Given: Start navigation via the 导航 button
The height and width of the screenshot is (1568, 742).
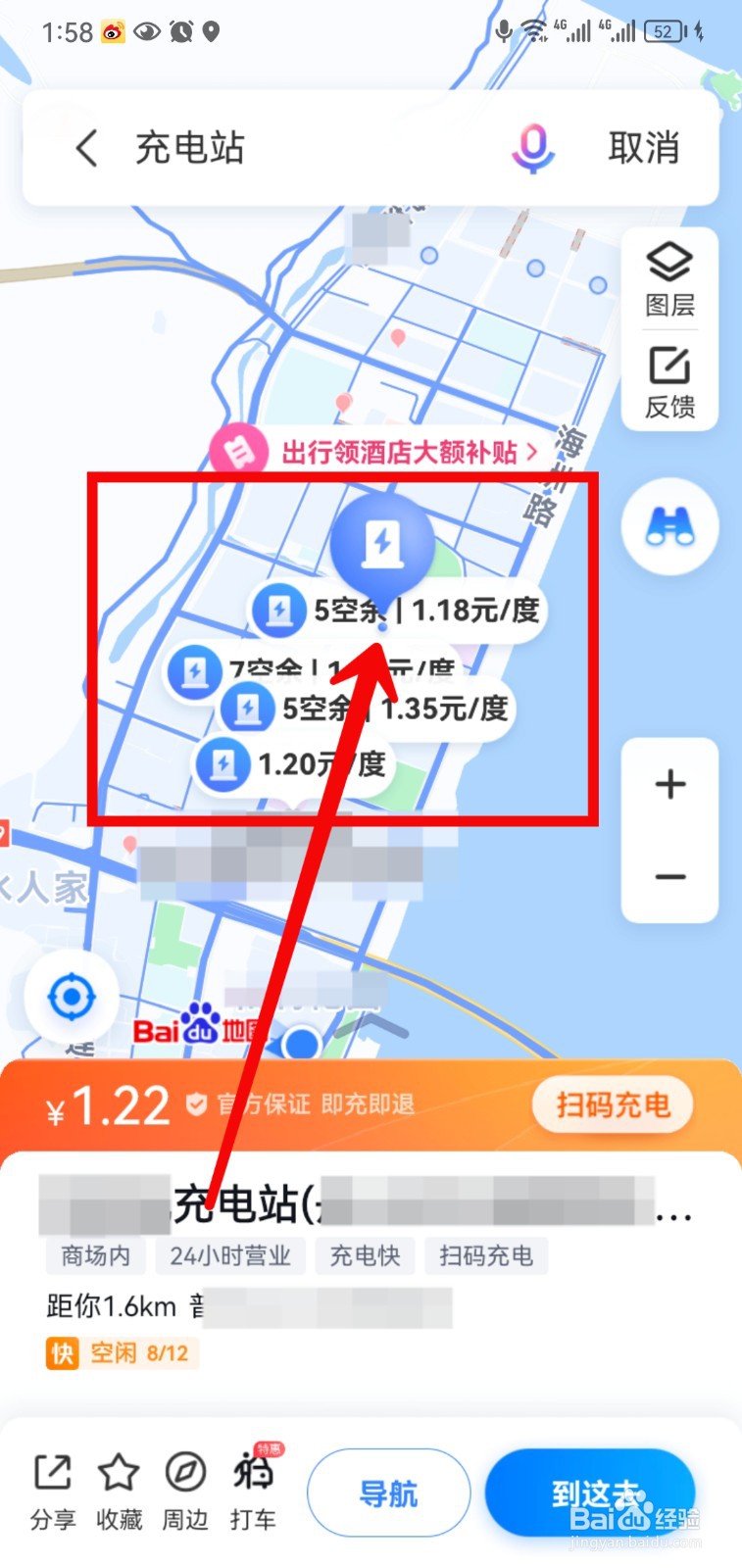Looking at the screenshot, I should pyautogui.click(x=388, y=1492).
